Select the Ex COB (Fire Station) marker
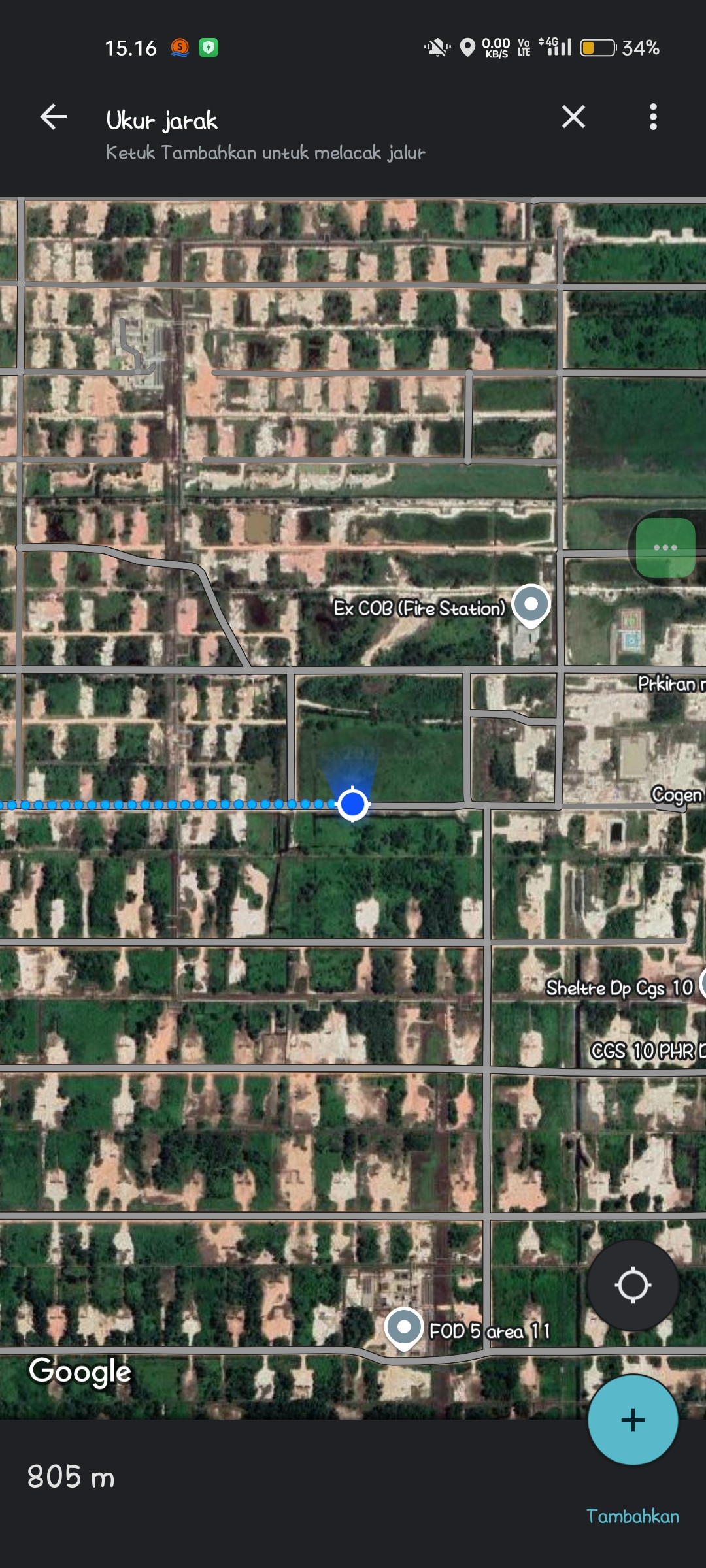 pos(531,604)
